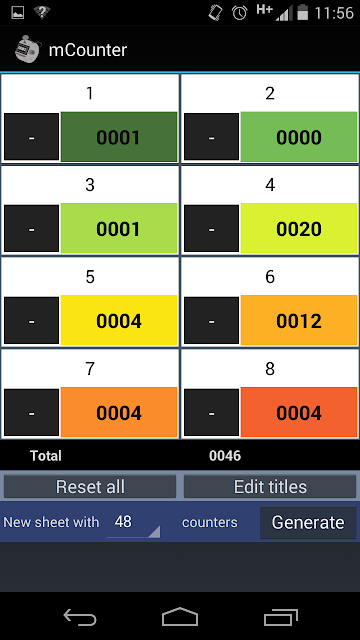This screenshot has height=640, width=360.
Task: Increase counter 6 showing 0012
Action: pyautogui.click(x=299, y=320)
